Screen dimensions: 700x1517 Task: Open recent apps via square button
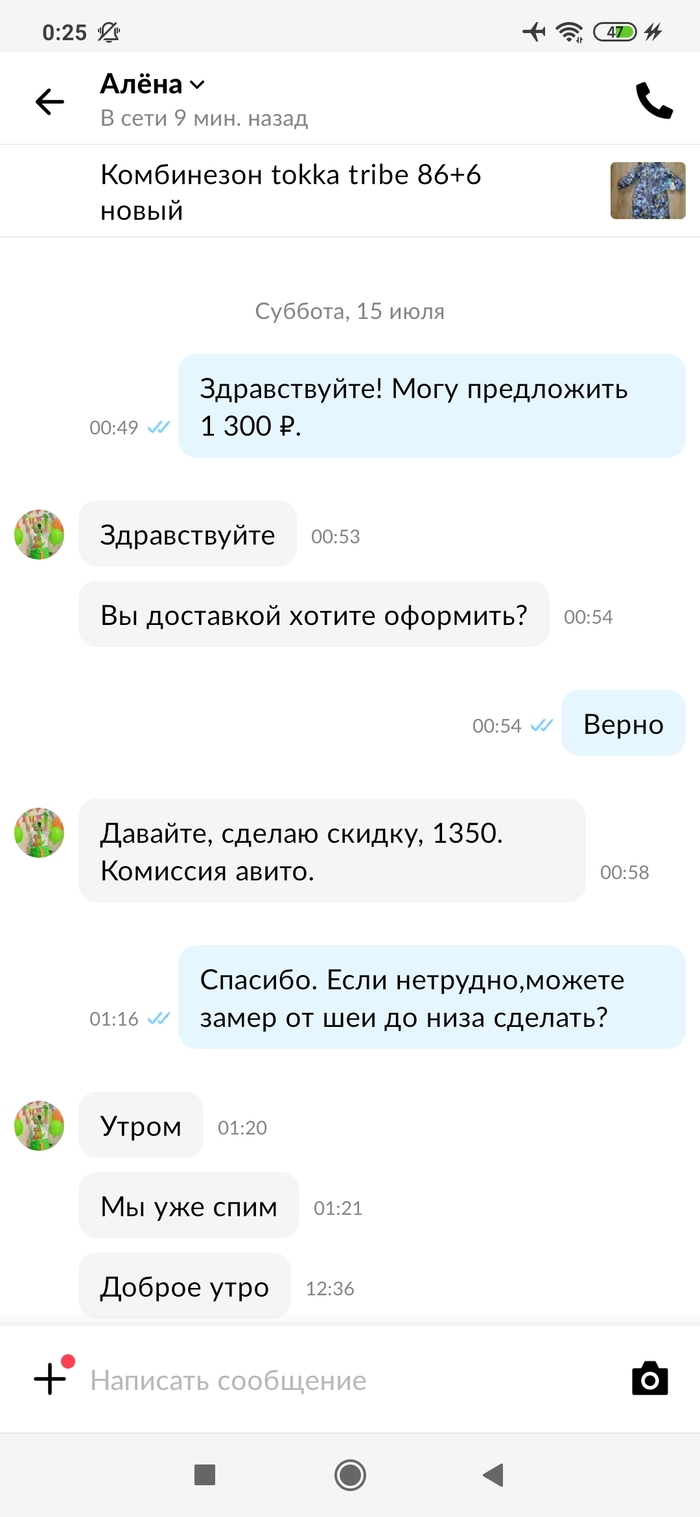pos(205,1474)
